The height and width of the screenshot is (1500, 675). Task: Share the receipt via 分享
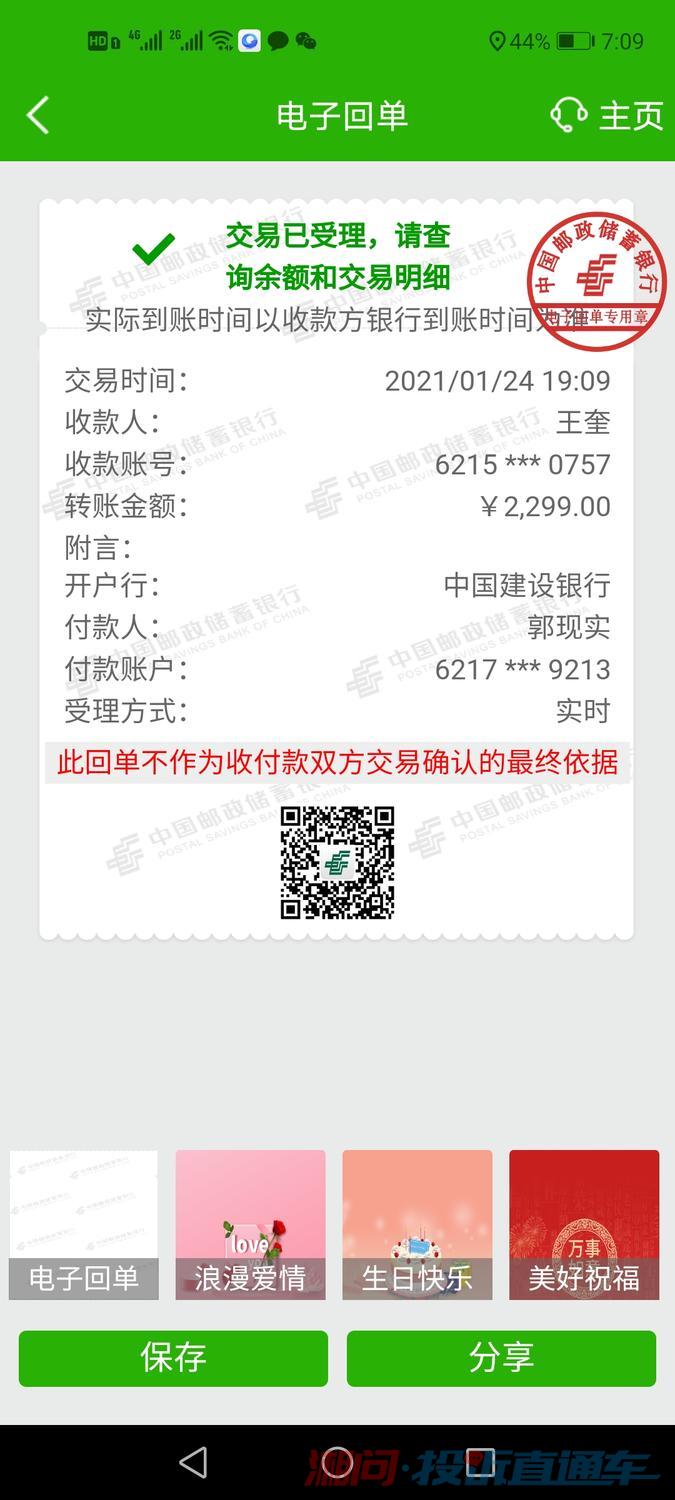tap(501, 1358)
